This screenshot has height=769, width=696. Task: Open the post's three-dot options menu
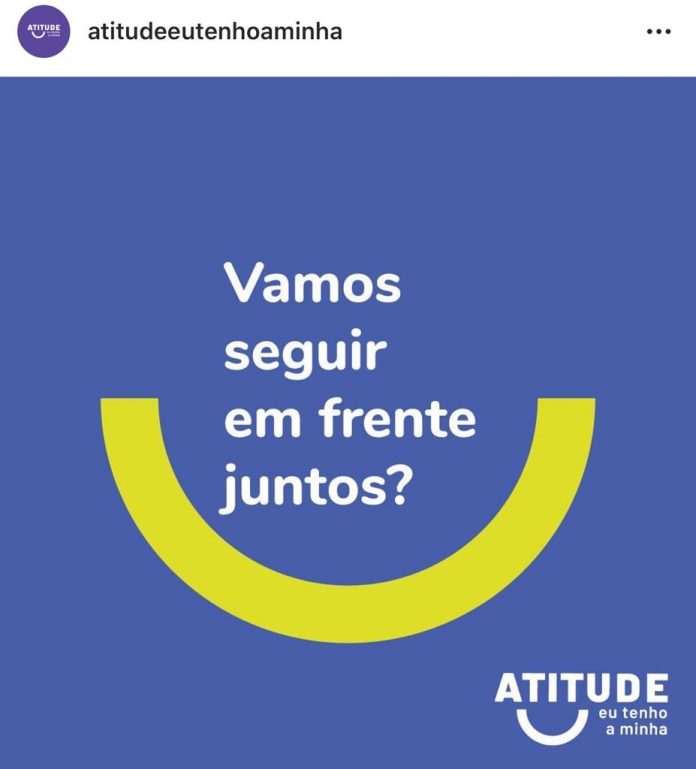[x=658, y=32]
